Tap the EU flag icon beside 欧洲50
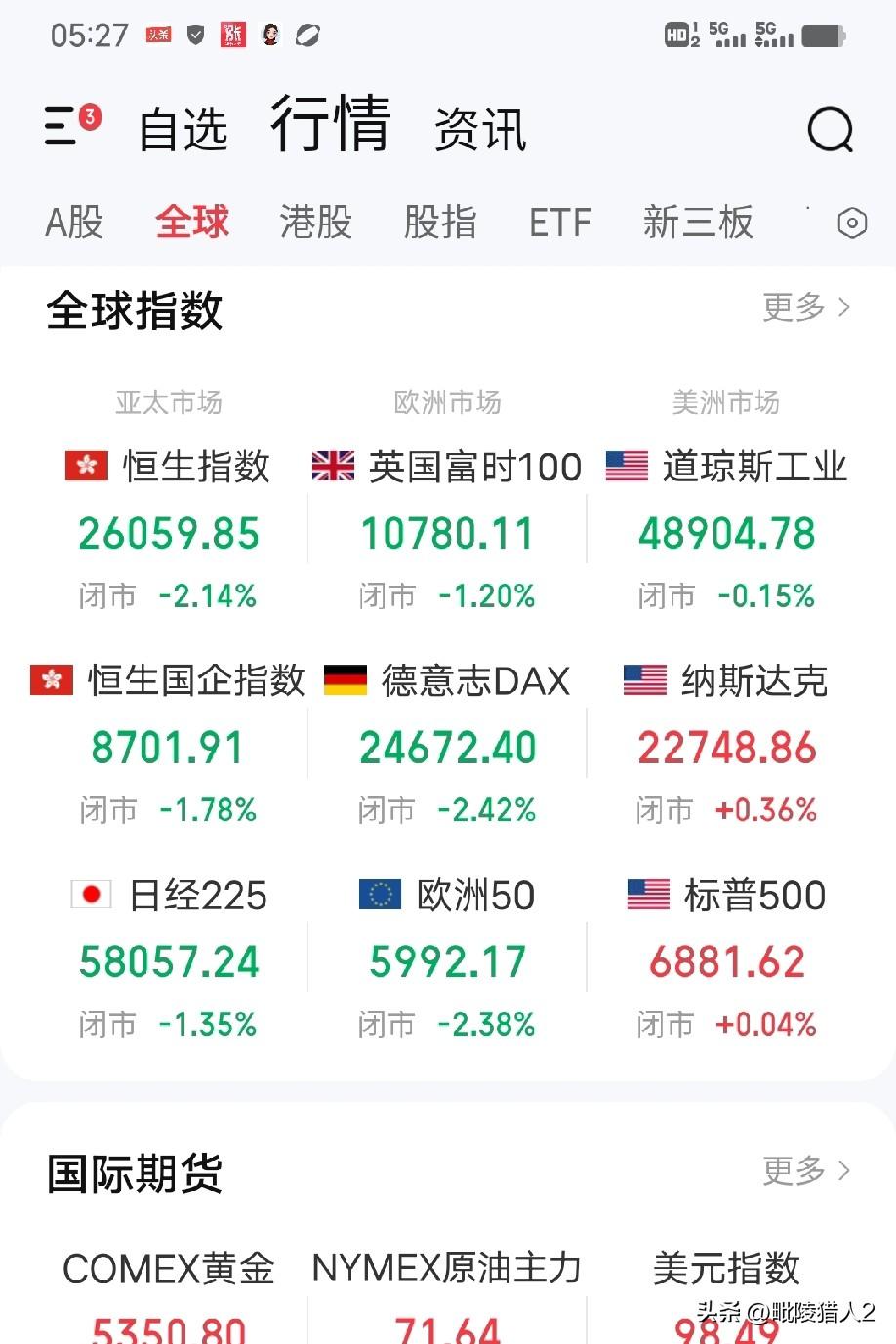This screenshot has height=1344, width=896. (383, 894)
